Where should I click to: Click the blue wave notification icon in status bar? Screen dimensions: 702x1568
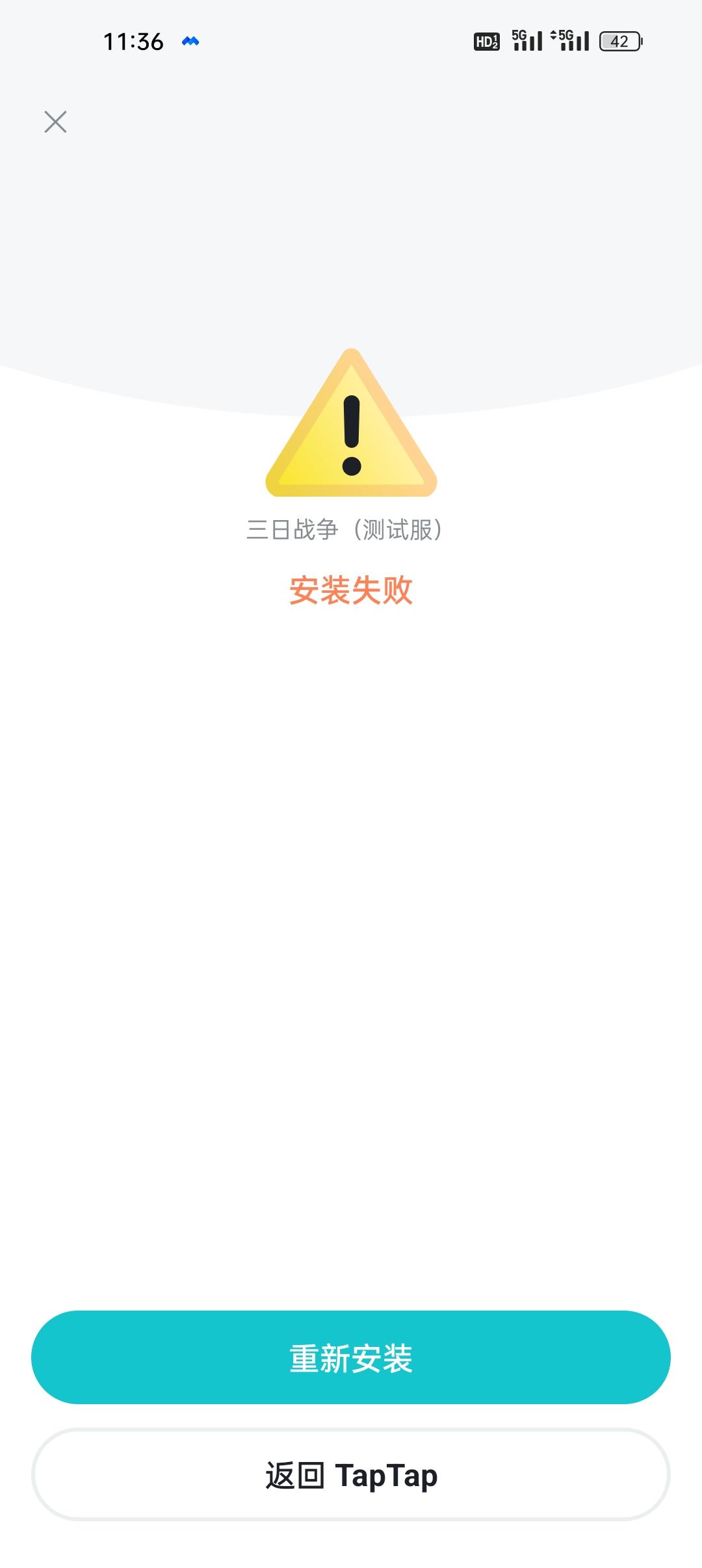[192, 40]
